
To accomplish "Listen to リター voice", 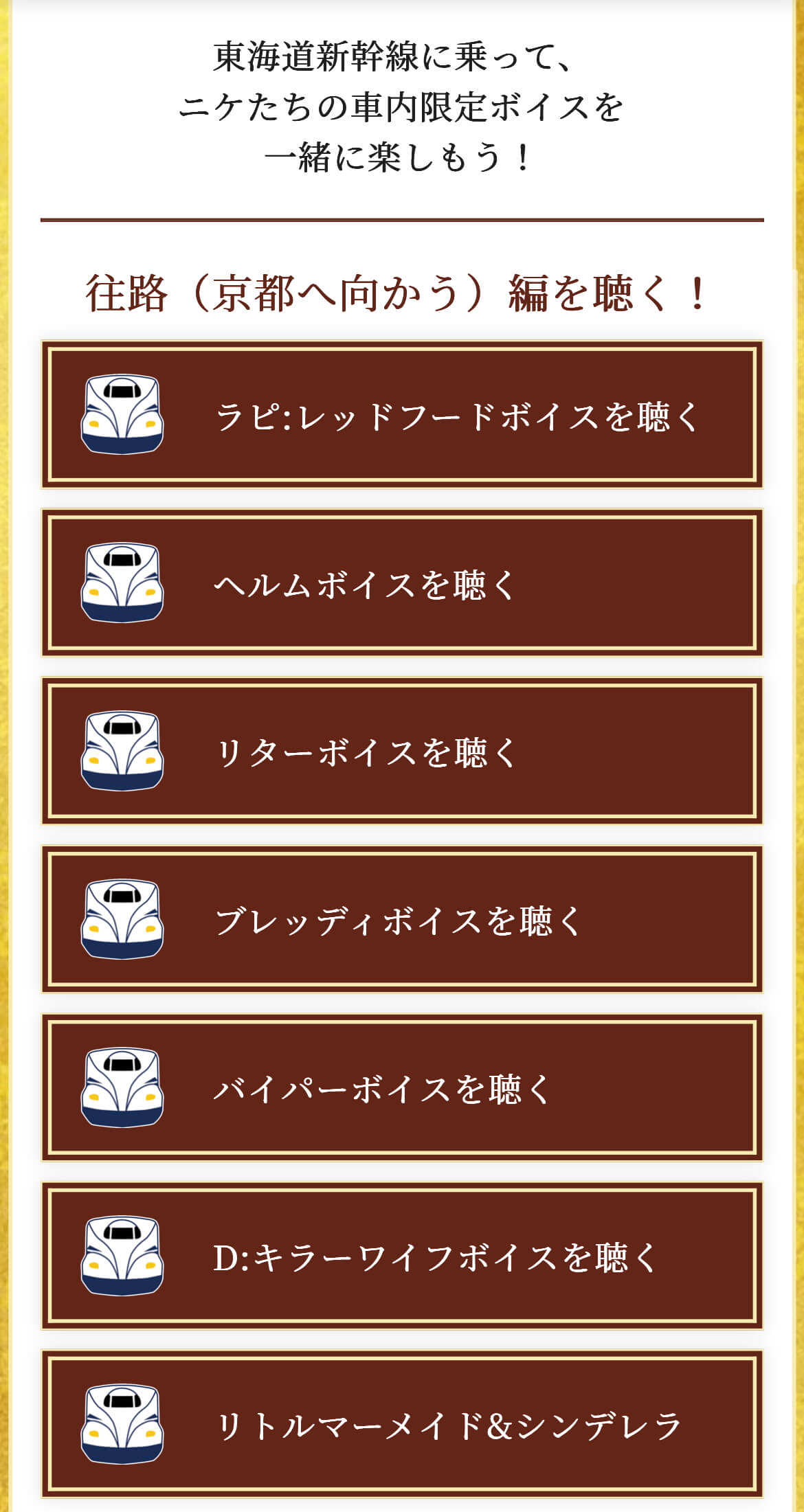I will click(402, 752).
